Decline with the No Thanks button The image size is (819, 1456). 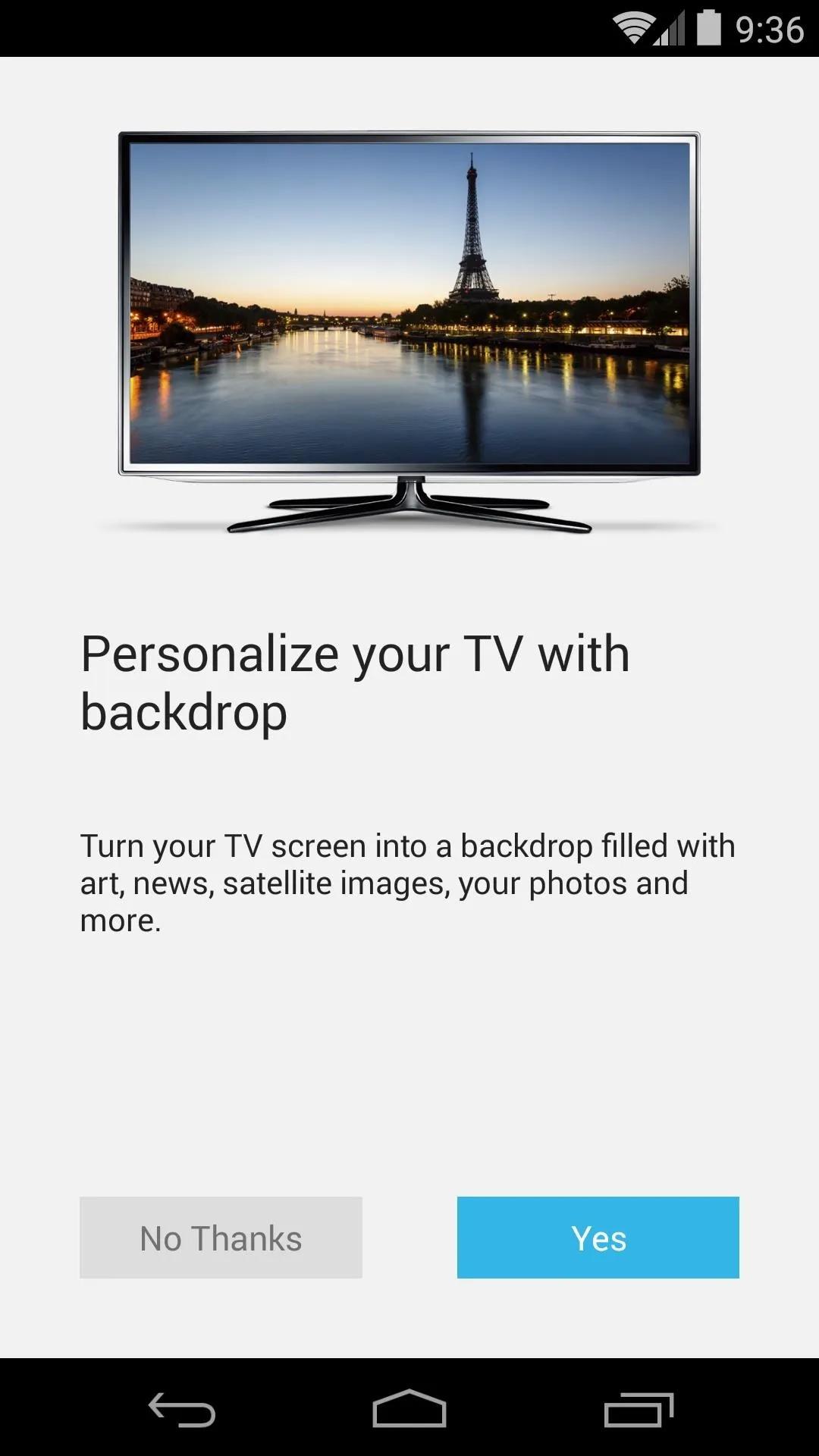[221, 1238]
